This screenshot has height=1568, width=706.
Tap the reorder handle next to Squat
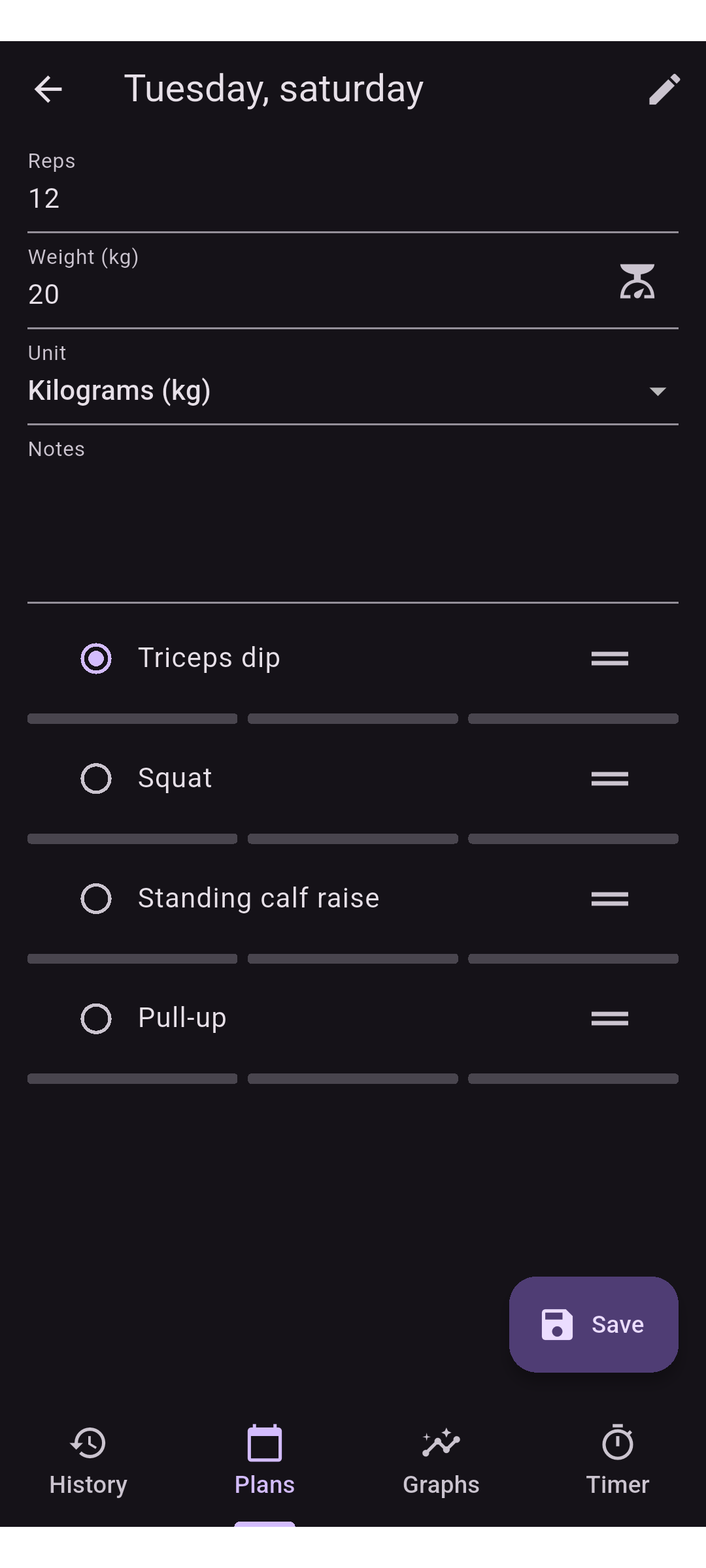610,778
